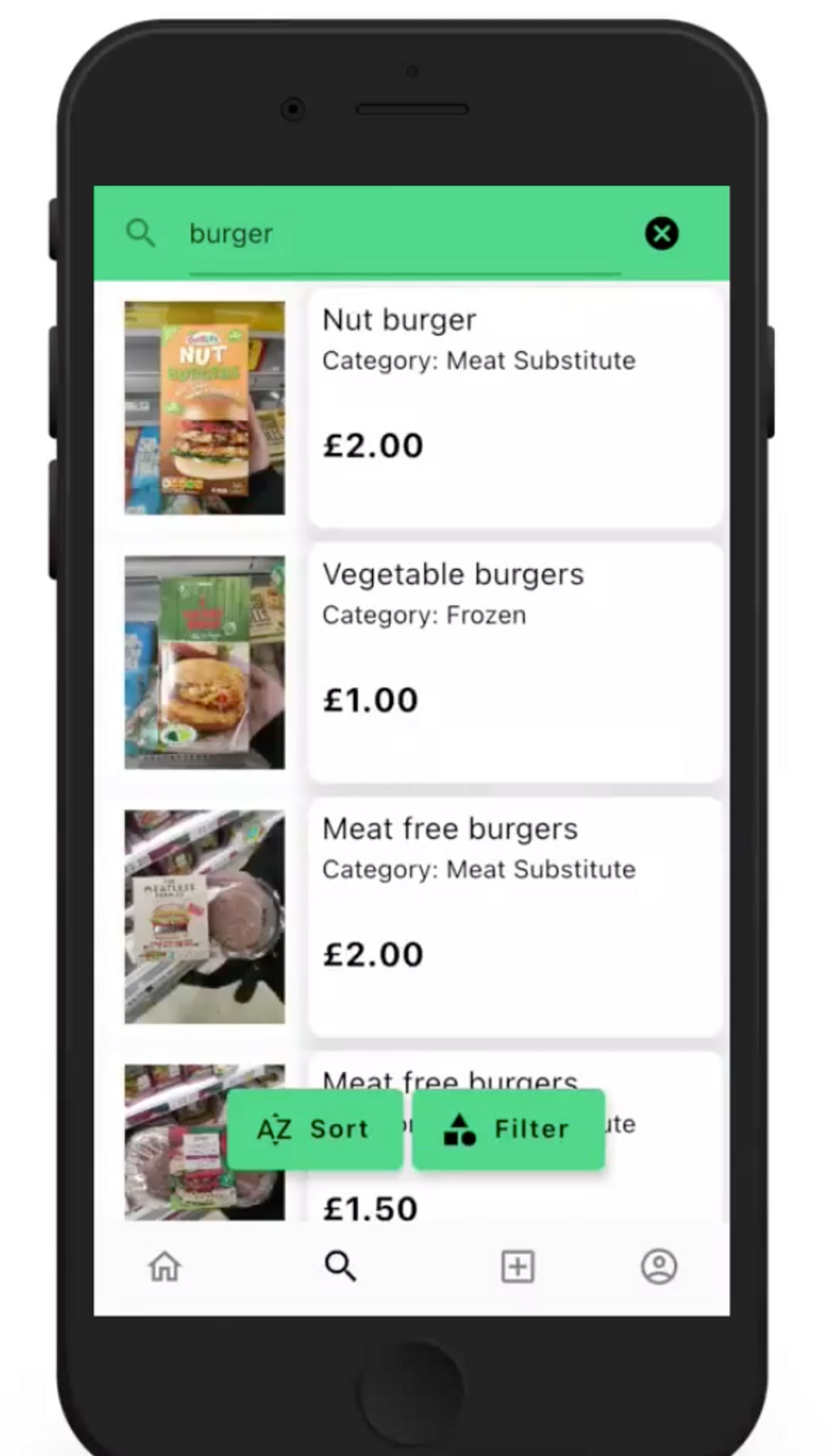This screenshot has width=828, height=1456.
Task: Select the £2.00 Meat free burgers card
Action: (x=514, y=916)
